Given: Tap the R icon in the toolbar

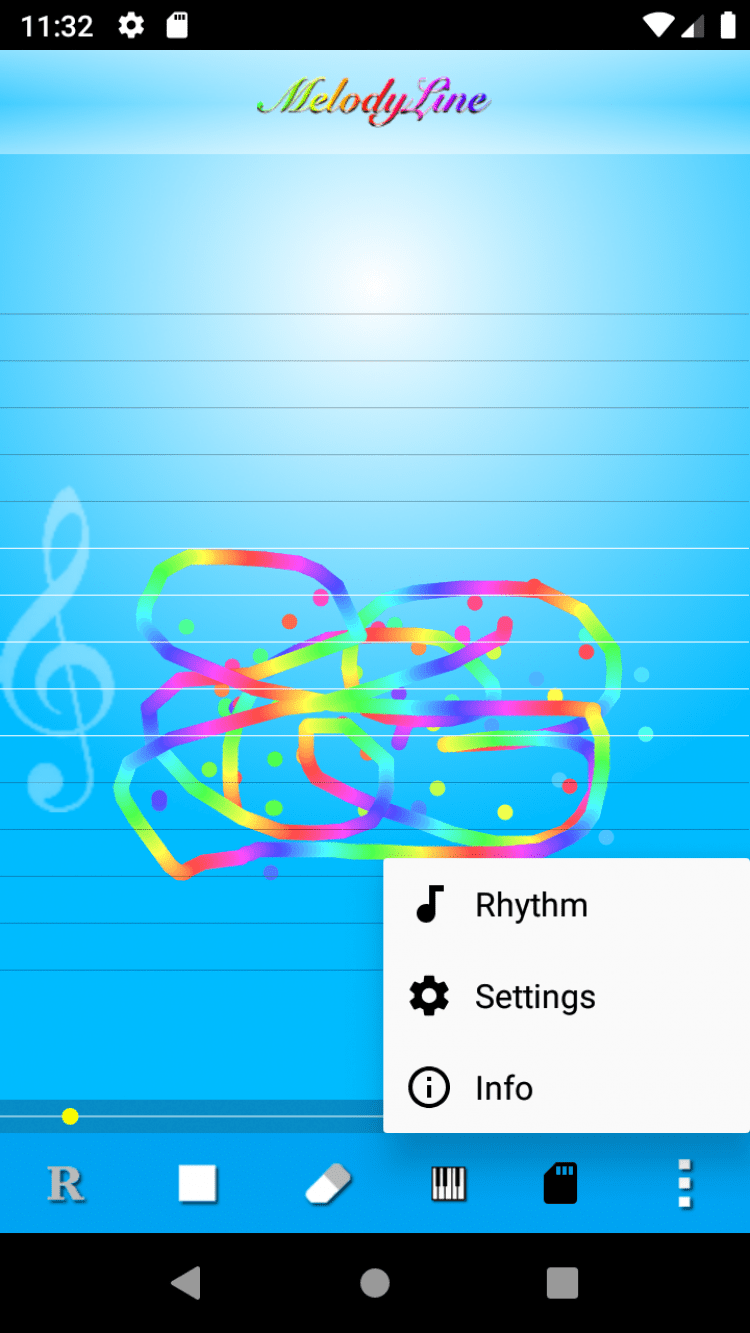Looking at the screenshot, I should coord(66,1184).
